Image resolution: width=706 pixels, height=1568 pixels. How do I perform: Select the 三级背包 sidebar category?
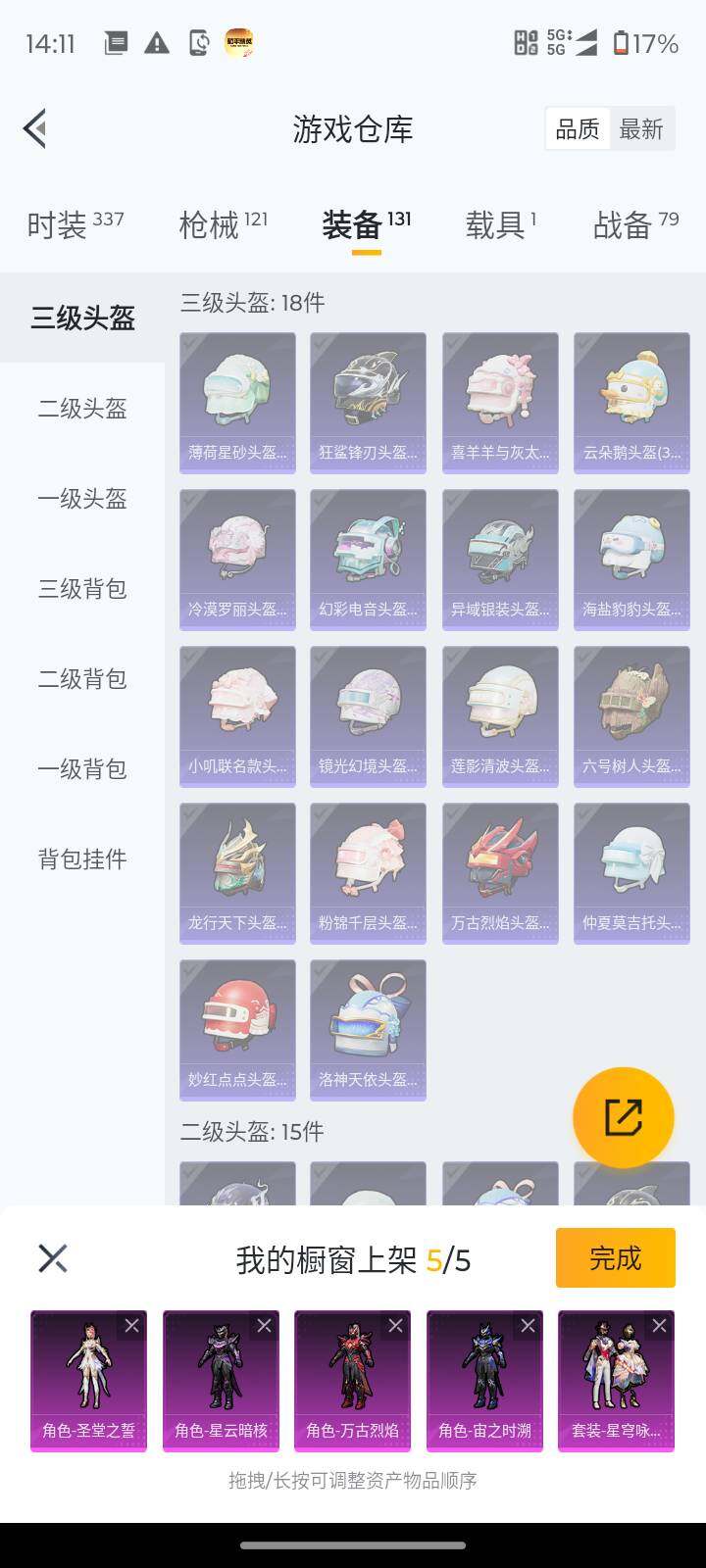click(x=80, y=590)
